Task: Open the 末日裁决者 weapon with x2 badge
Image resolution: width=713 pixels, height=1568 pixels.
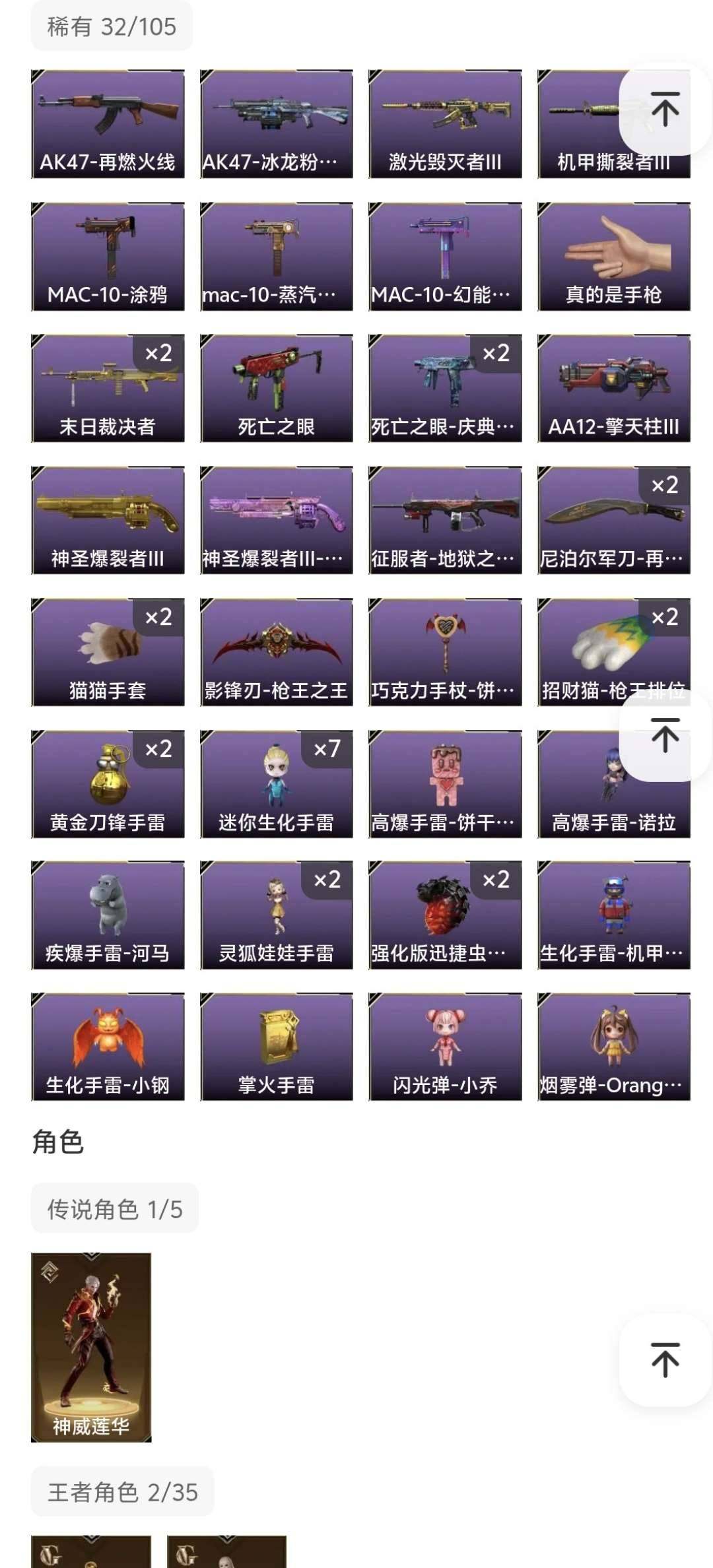Action: pyautogui.click(x=107, y=387)
